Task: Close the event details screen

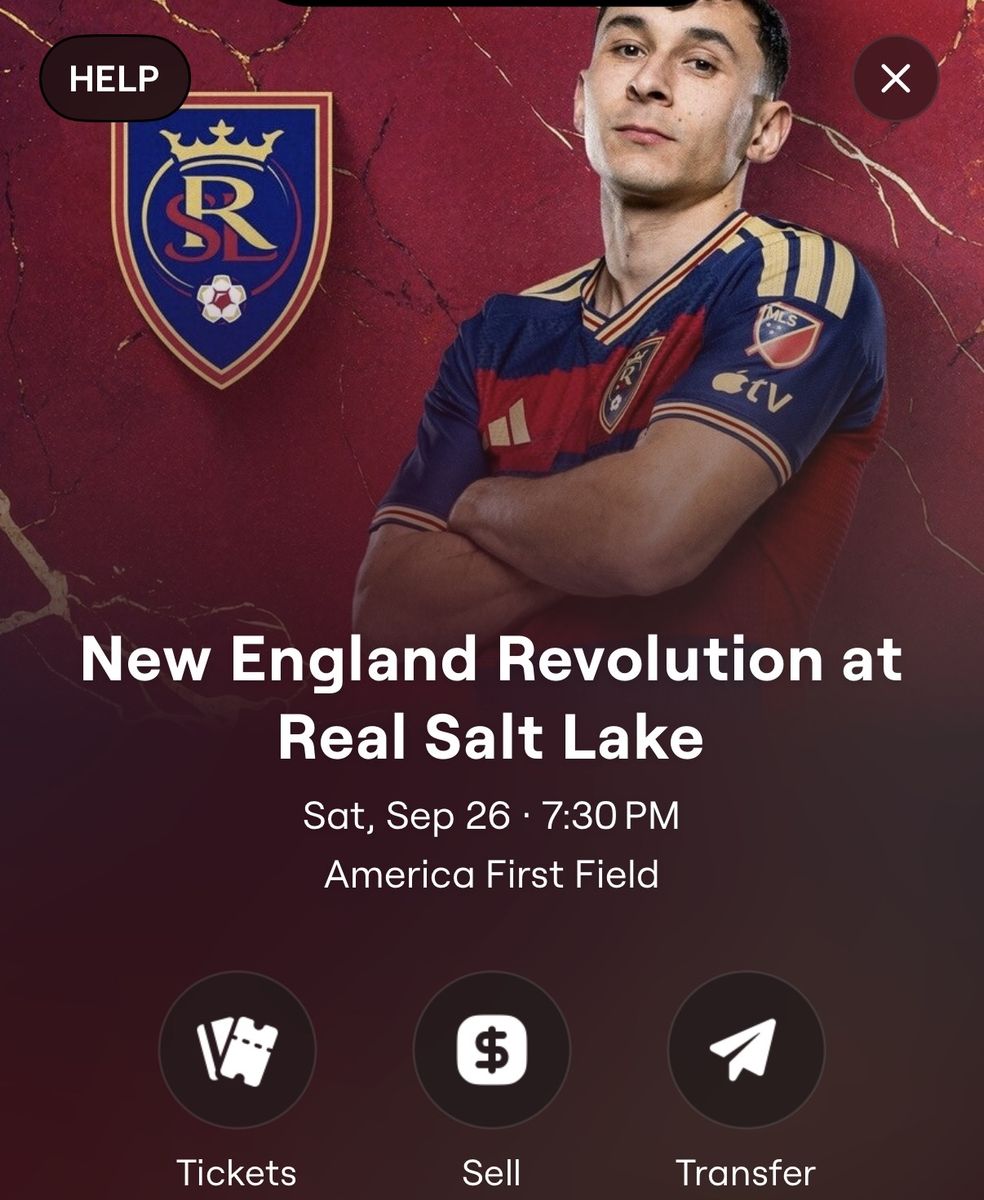Action: (895, 78)
